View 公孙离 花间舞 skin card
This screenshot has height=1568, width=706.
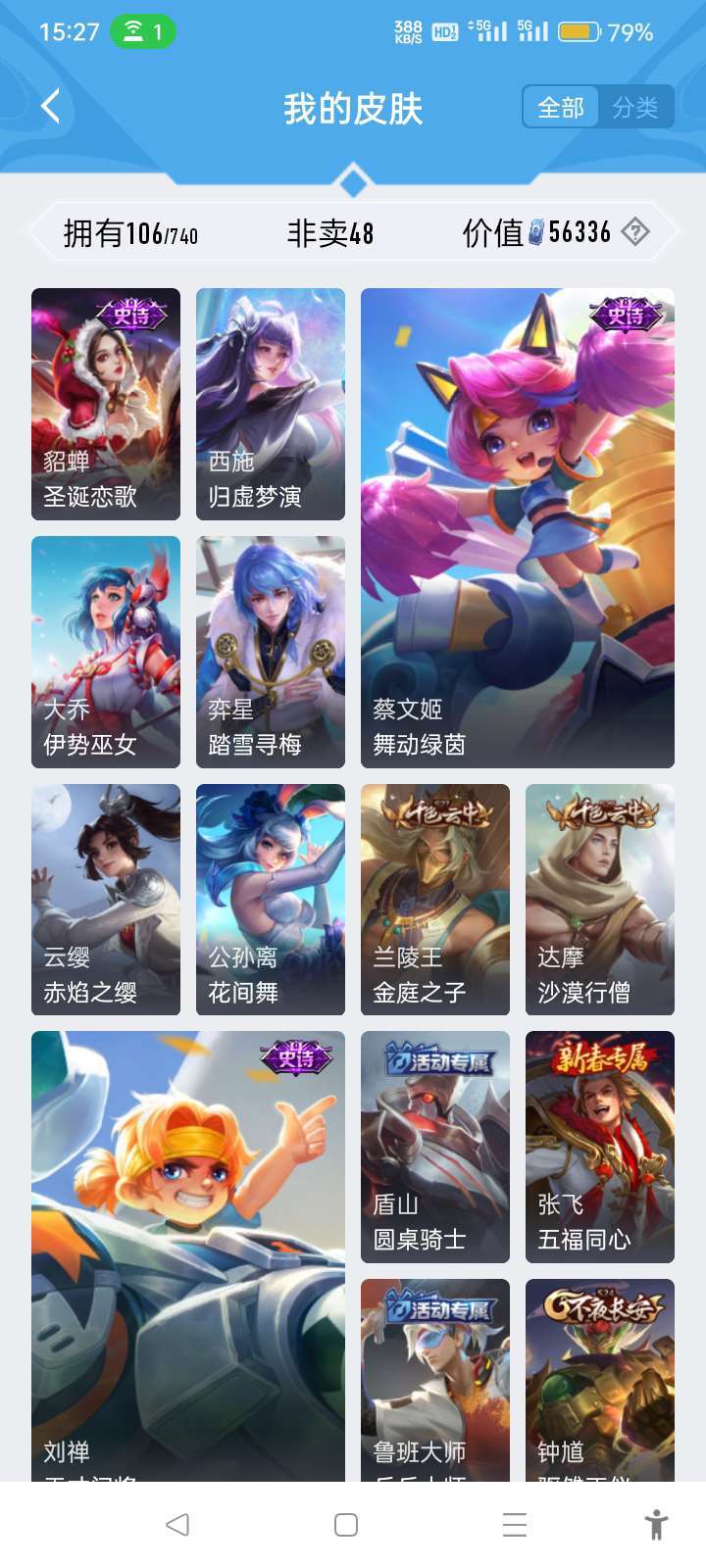271,900
